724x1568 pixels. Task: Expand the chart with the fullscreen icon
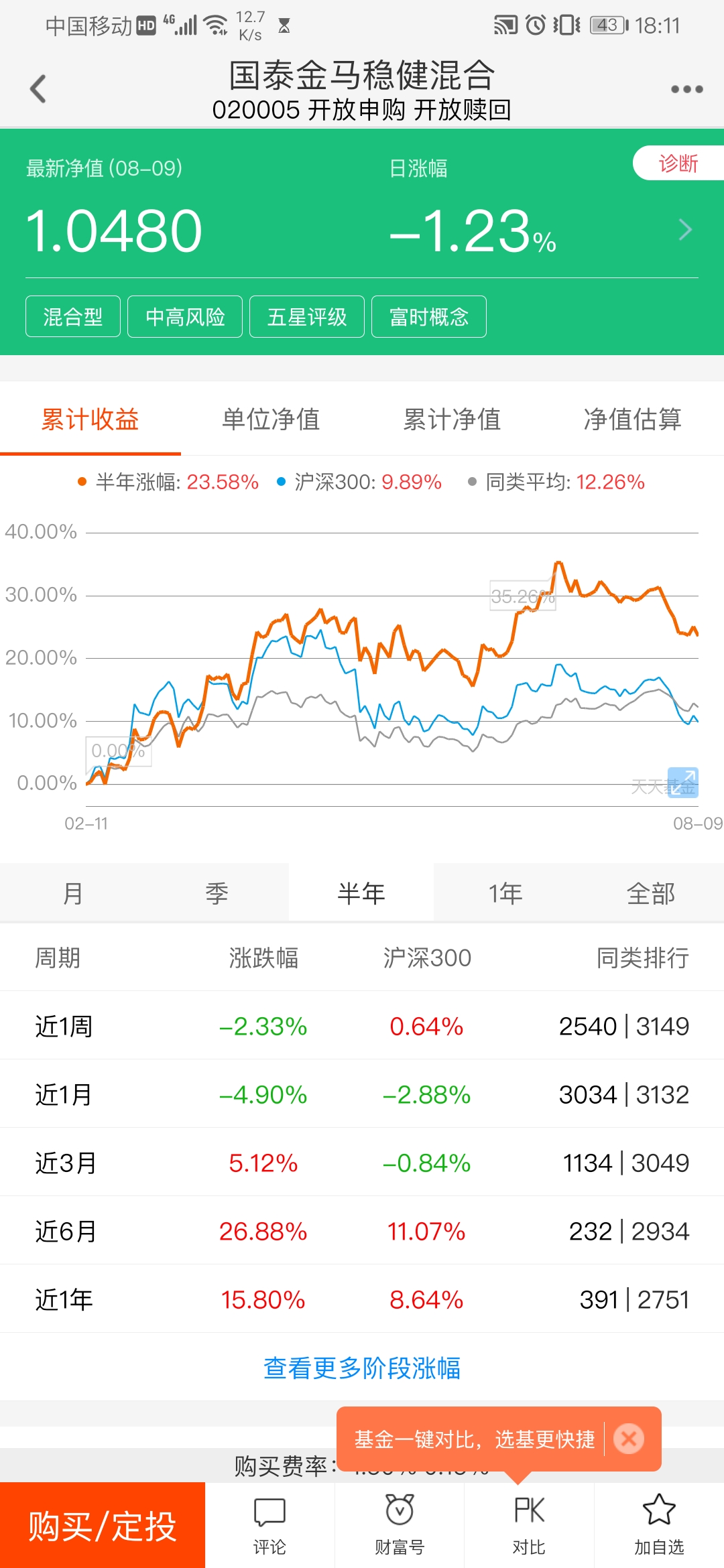point(684,783)
